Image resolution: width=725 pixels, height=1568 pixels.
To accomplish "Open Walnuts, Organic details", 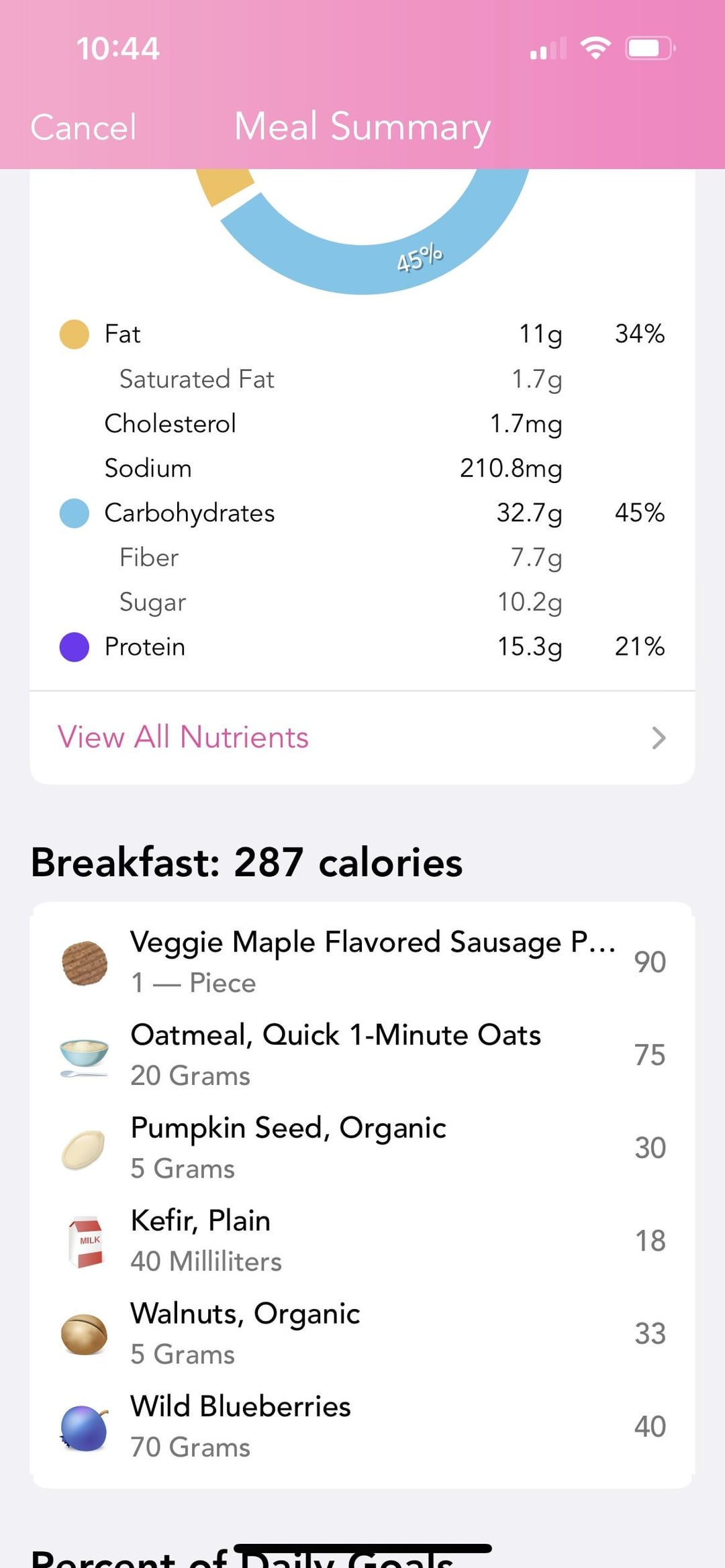I will click(x=362, y=1333).
